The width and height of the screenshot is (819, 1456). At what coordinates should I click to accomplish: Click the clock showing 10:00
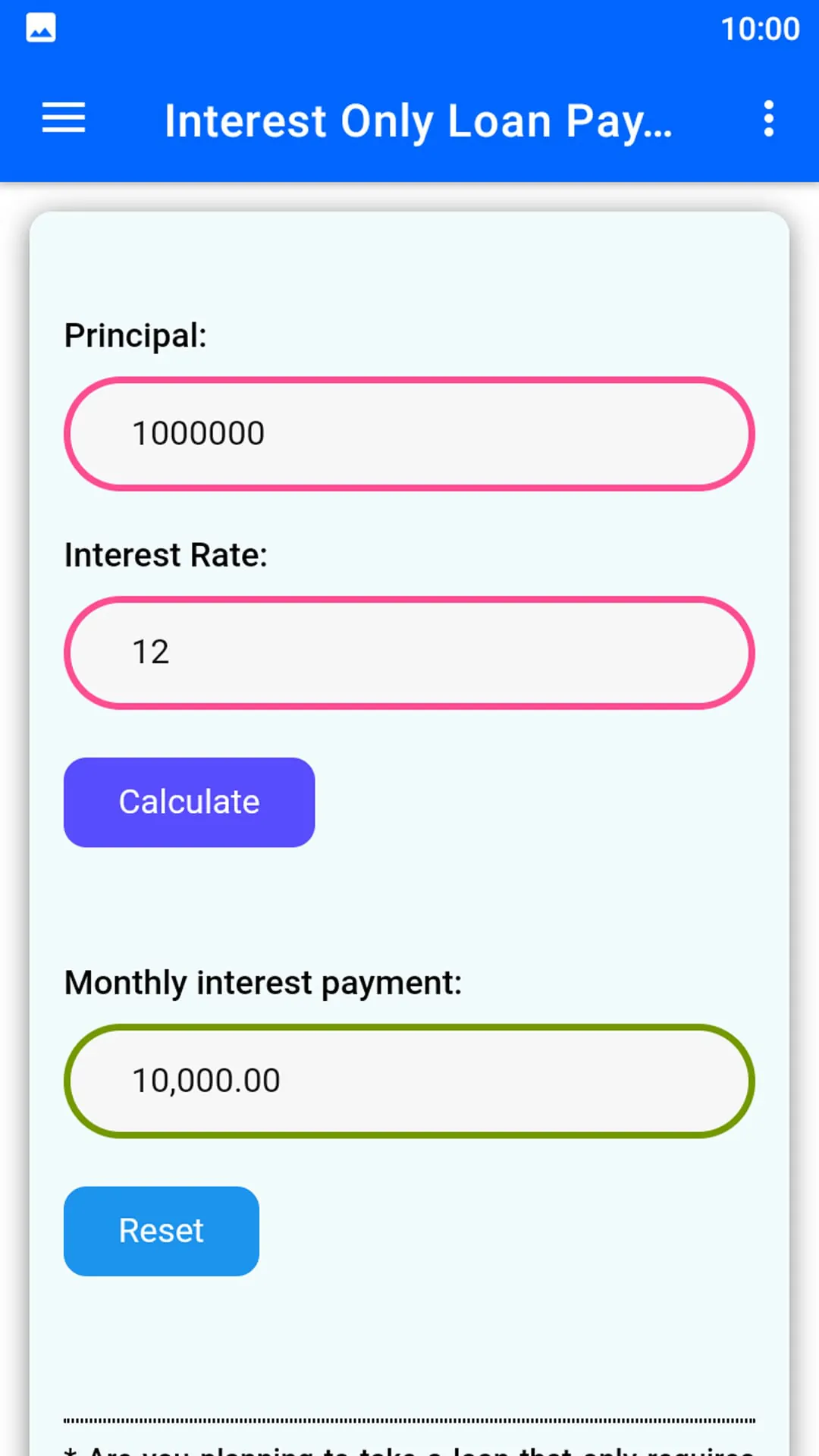759,28
